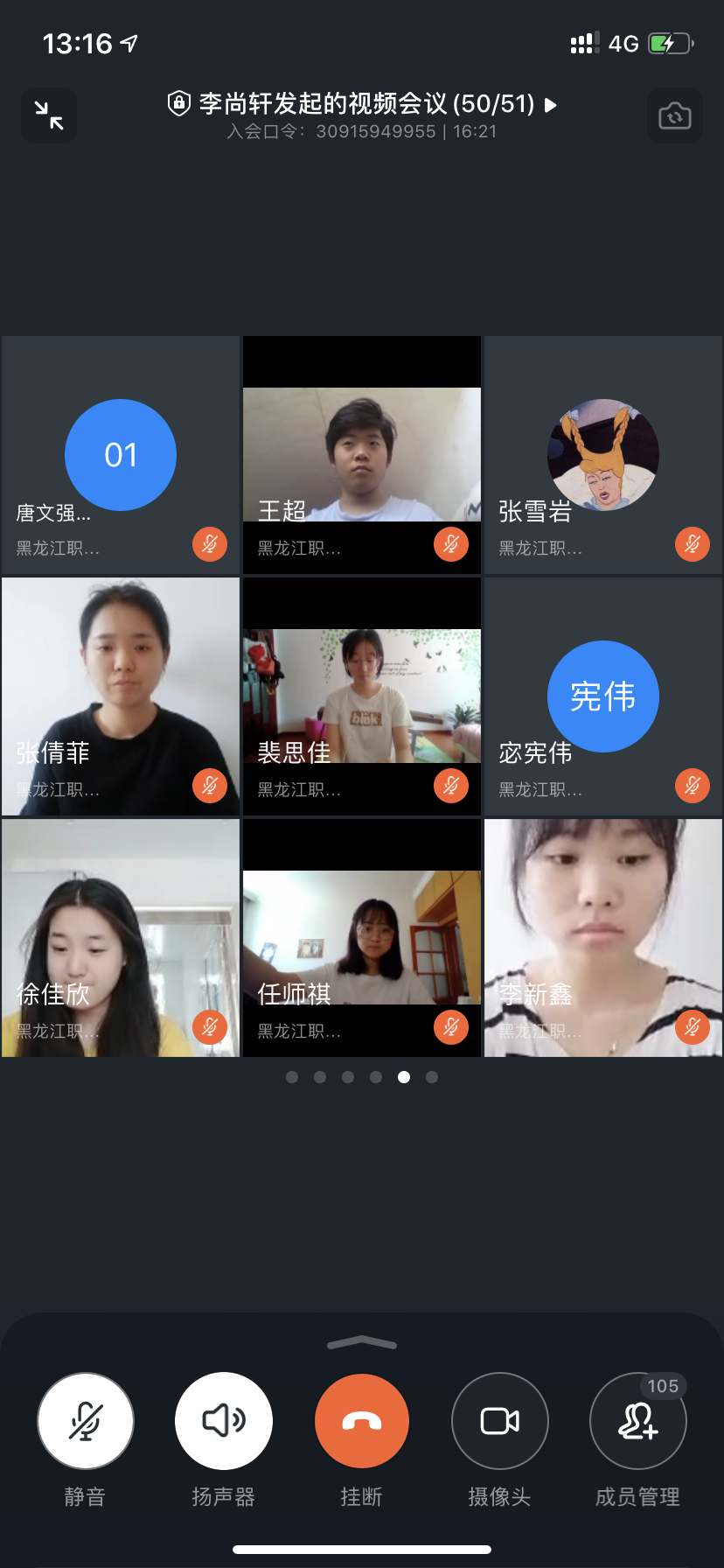Image resolution: width=724 pixels, height=1568 pixels.
Task: Open 王超's video tile
Action: [x=362, y=455]
